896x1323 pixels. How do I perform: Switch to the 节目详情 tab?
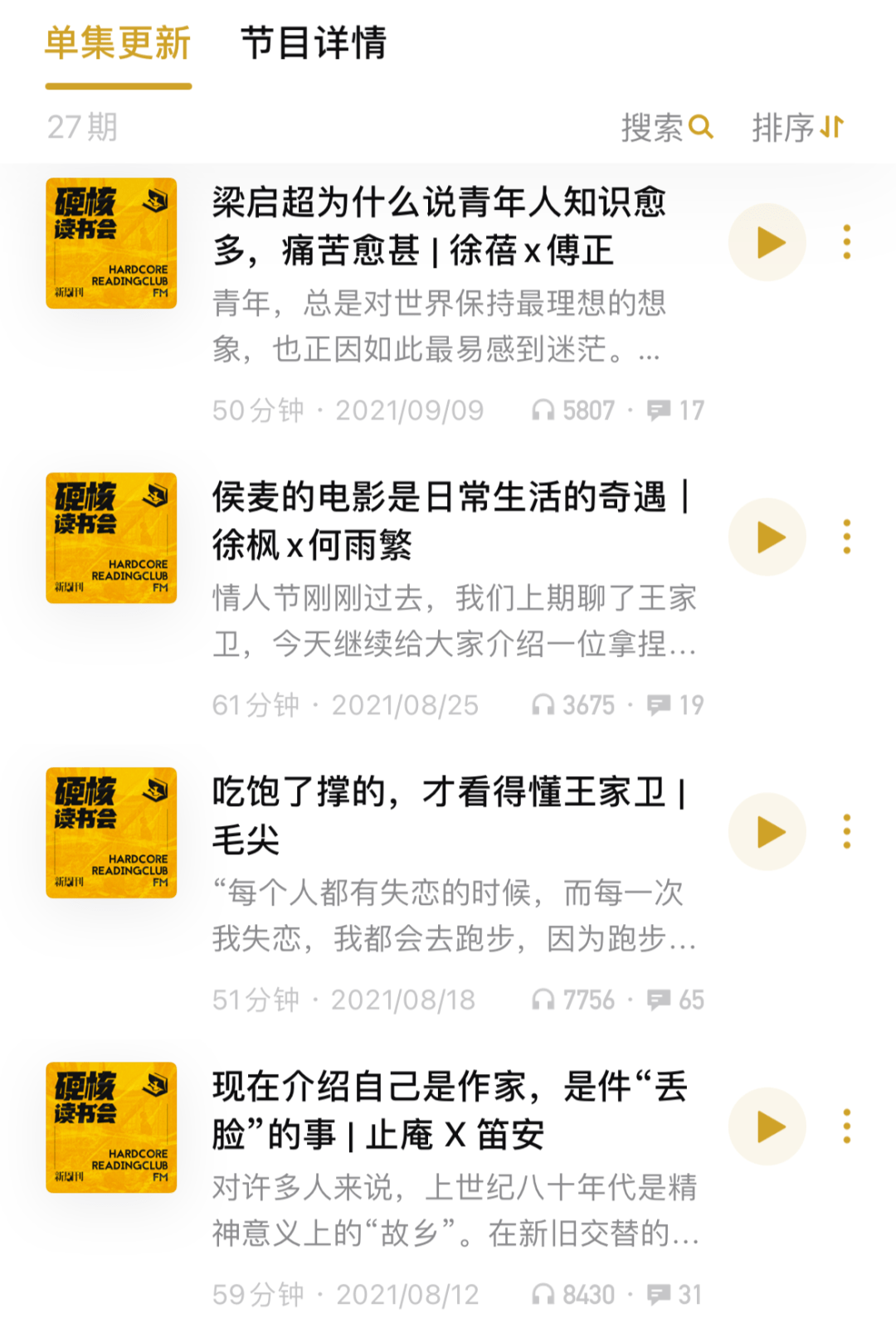315,41
